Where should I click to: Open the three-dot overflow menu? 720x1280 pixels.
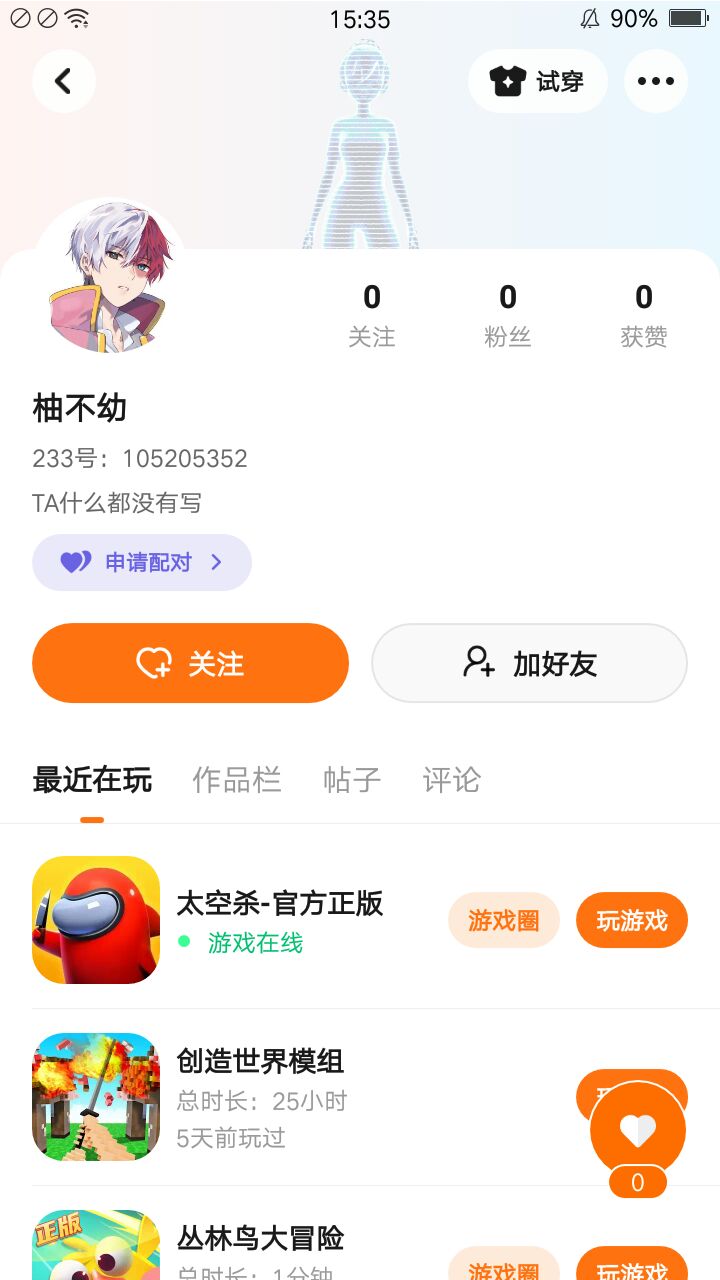[x=656, y=81]
